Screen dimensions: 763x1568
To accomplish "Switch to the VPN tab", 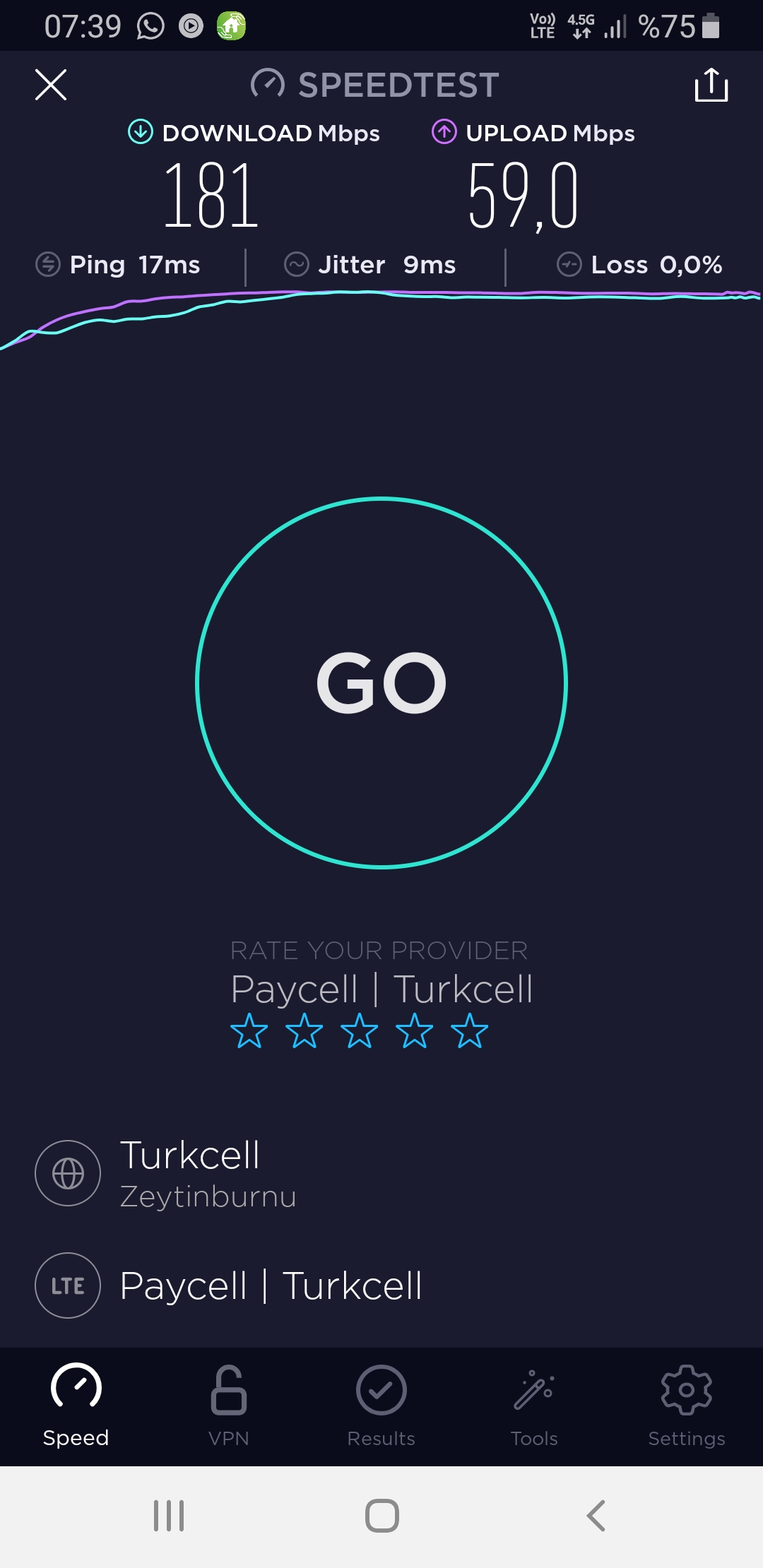I will coord(229,1406).
